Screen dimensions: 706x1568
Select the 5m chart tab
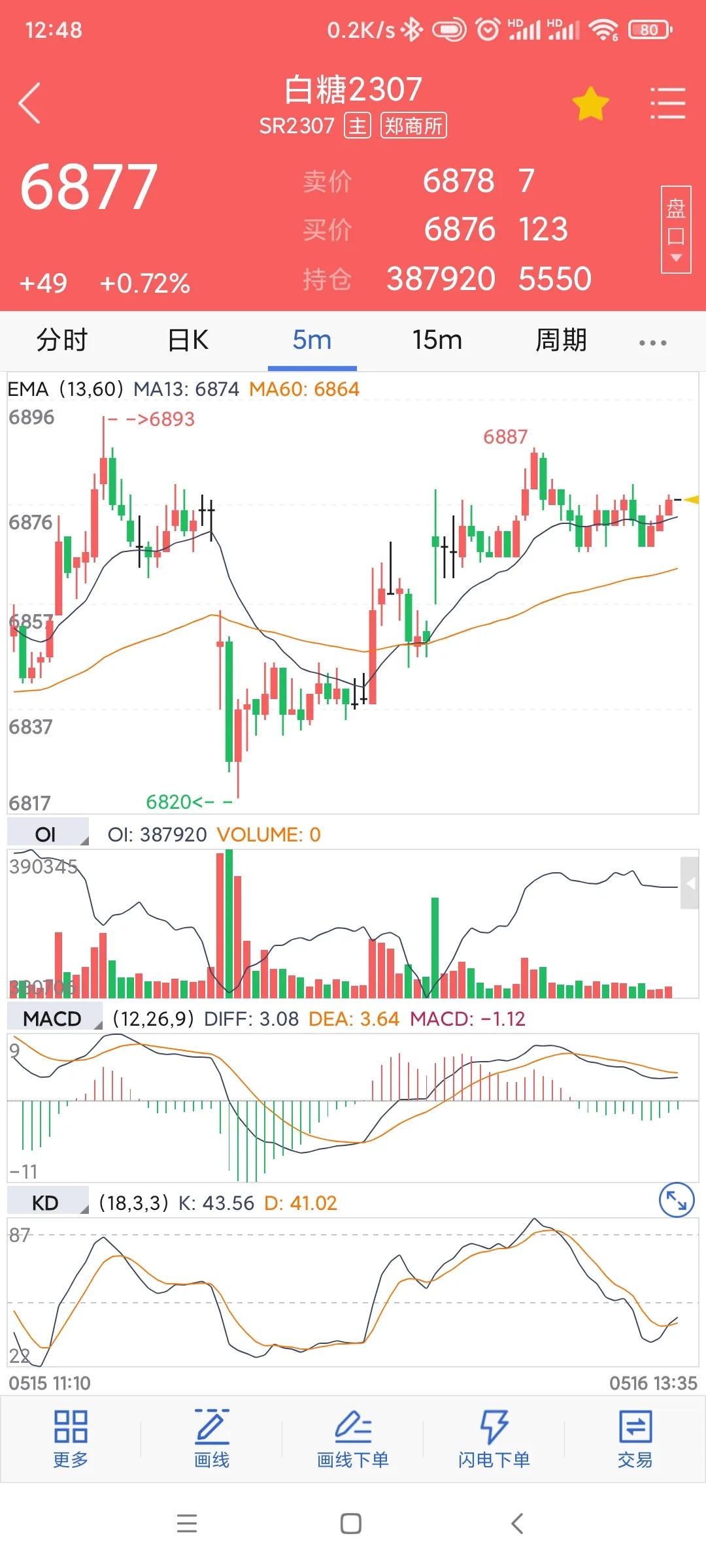click(x=312, y=340)
